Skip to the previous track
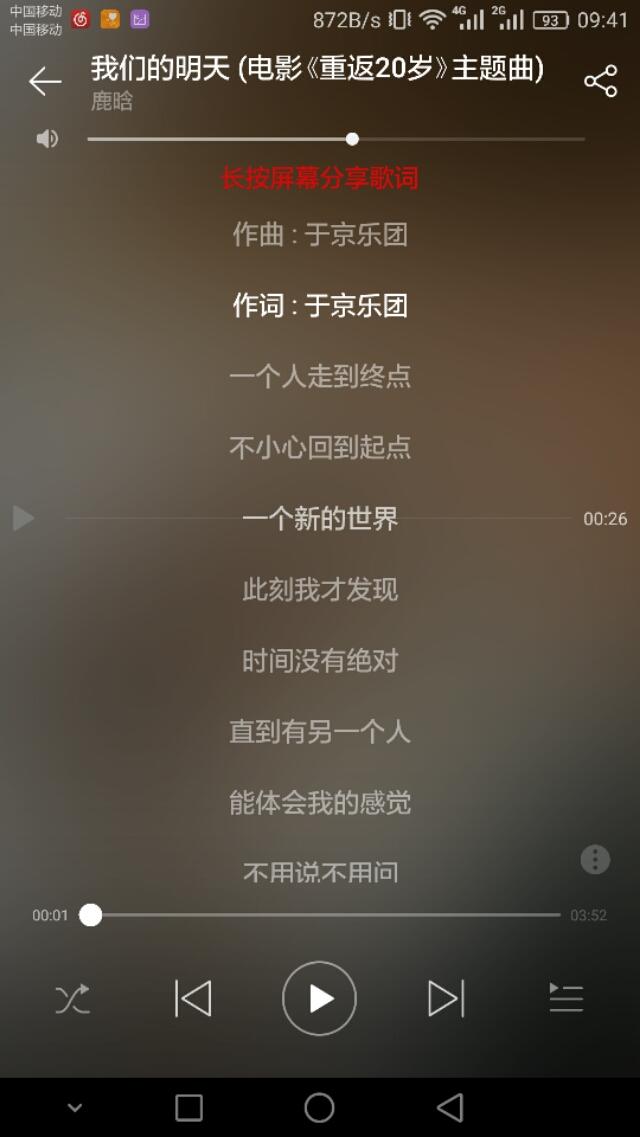This screenshot has width=640, height=1137. [x=193, y=998]
